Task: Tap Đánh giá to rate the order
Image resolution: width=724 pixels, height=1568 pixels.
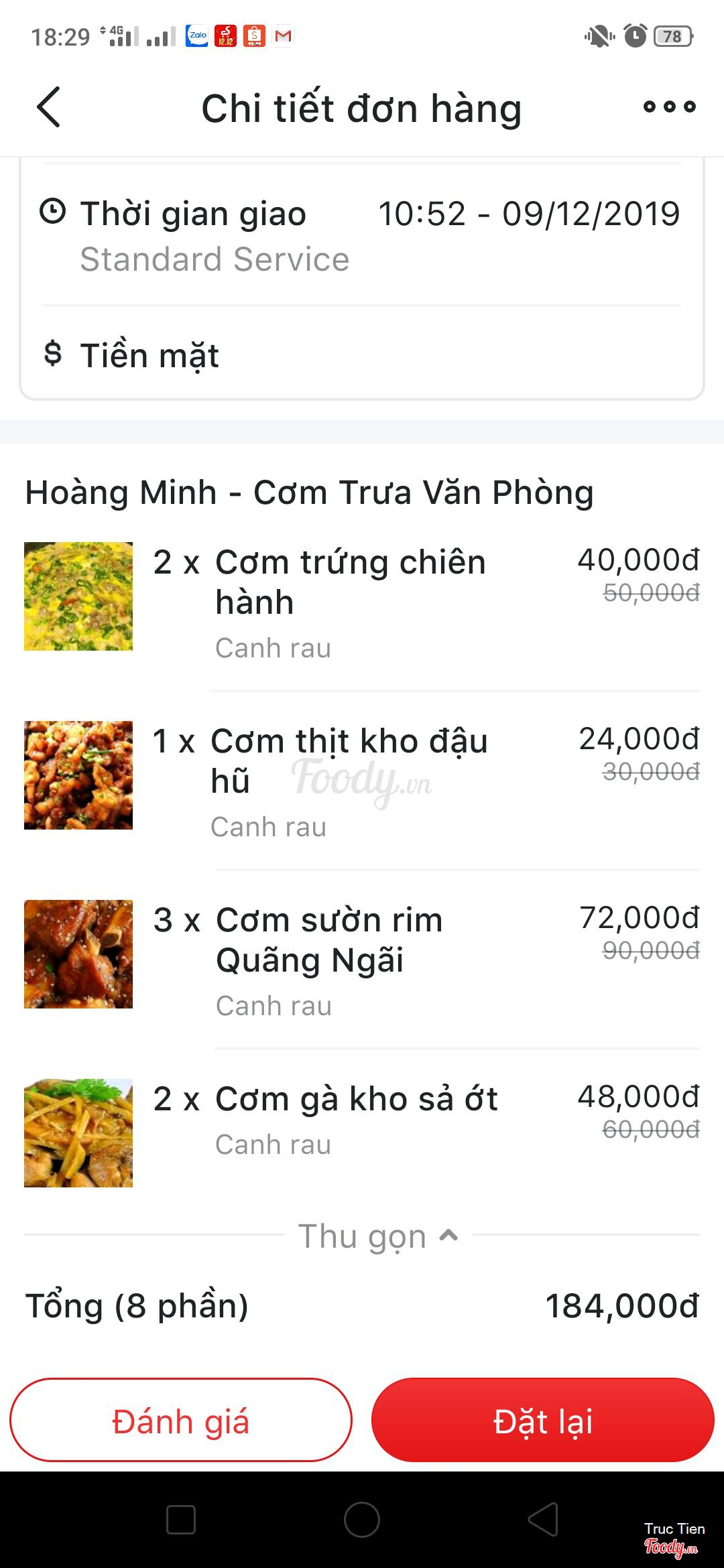Action: (181, 1421)
